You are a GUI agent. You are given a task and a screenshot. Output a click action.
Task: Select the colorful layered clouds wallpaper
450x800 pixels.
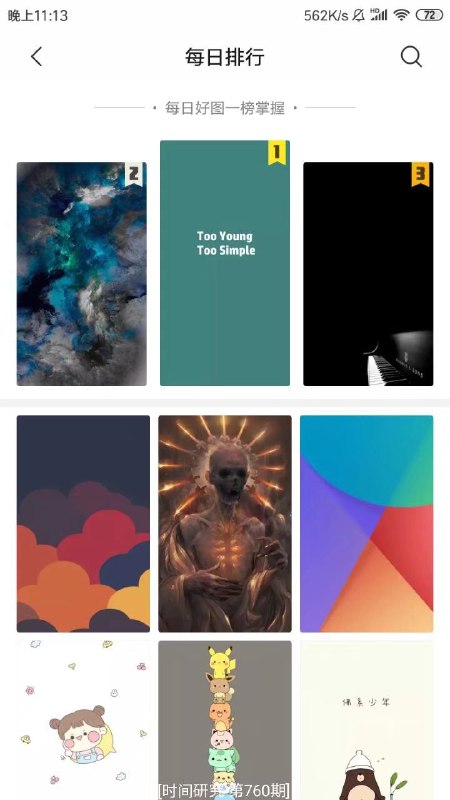pos(83,523)
